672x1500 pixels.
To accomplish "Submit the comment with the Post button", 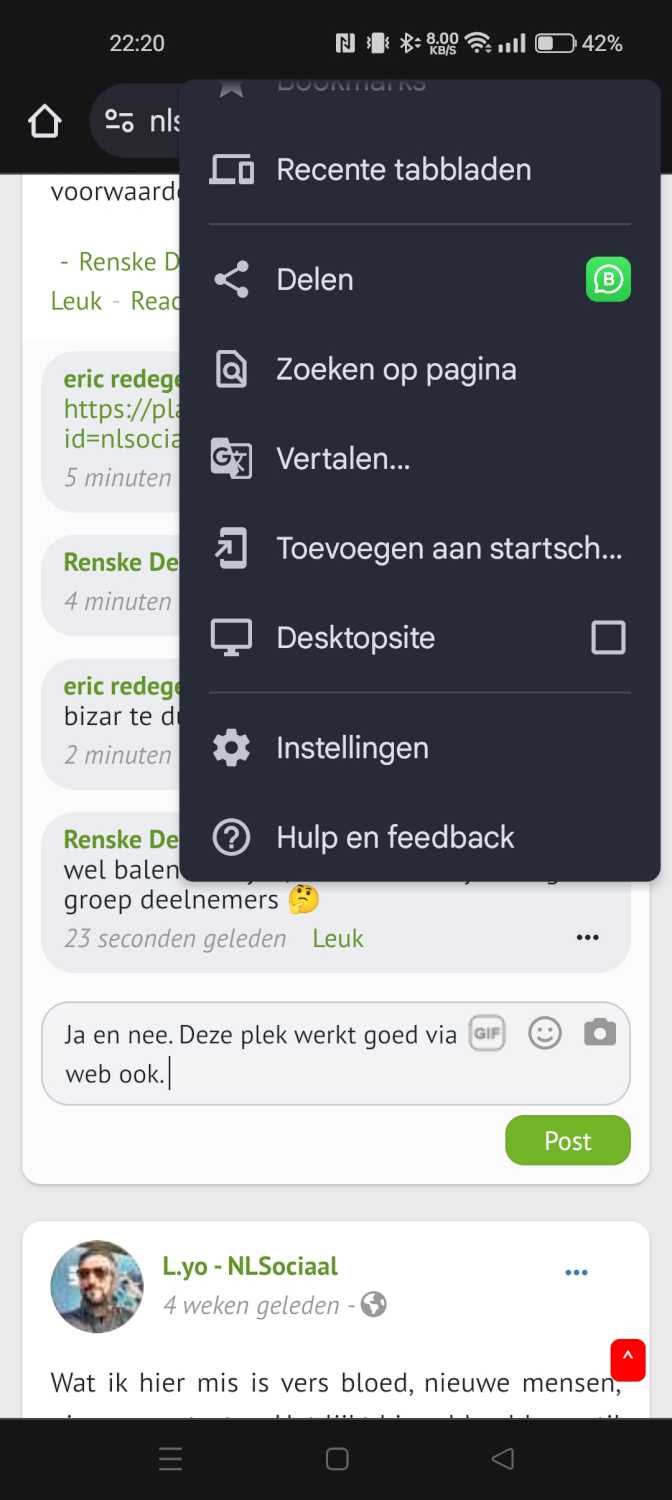I will (x=568, y=1141).
